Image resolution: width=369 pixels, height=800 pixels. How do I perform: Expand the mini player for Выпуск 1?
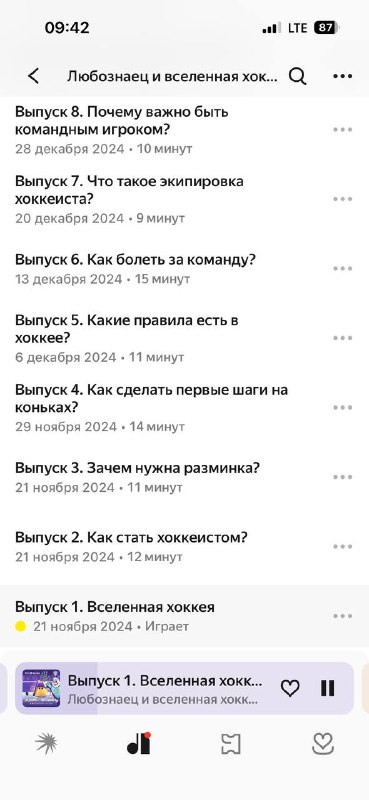click(x=166, y=688)
